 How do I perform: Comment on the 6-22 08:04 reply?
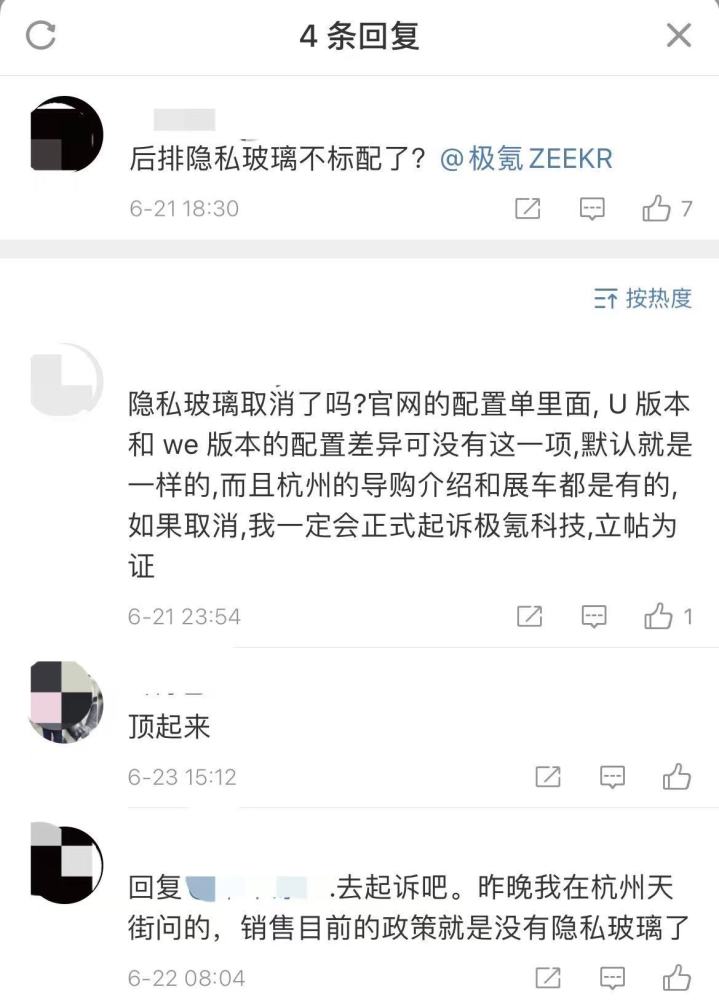tap(612, 977)
